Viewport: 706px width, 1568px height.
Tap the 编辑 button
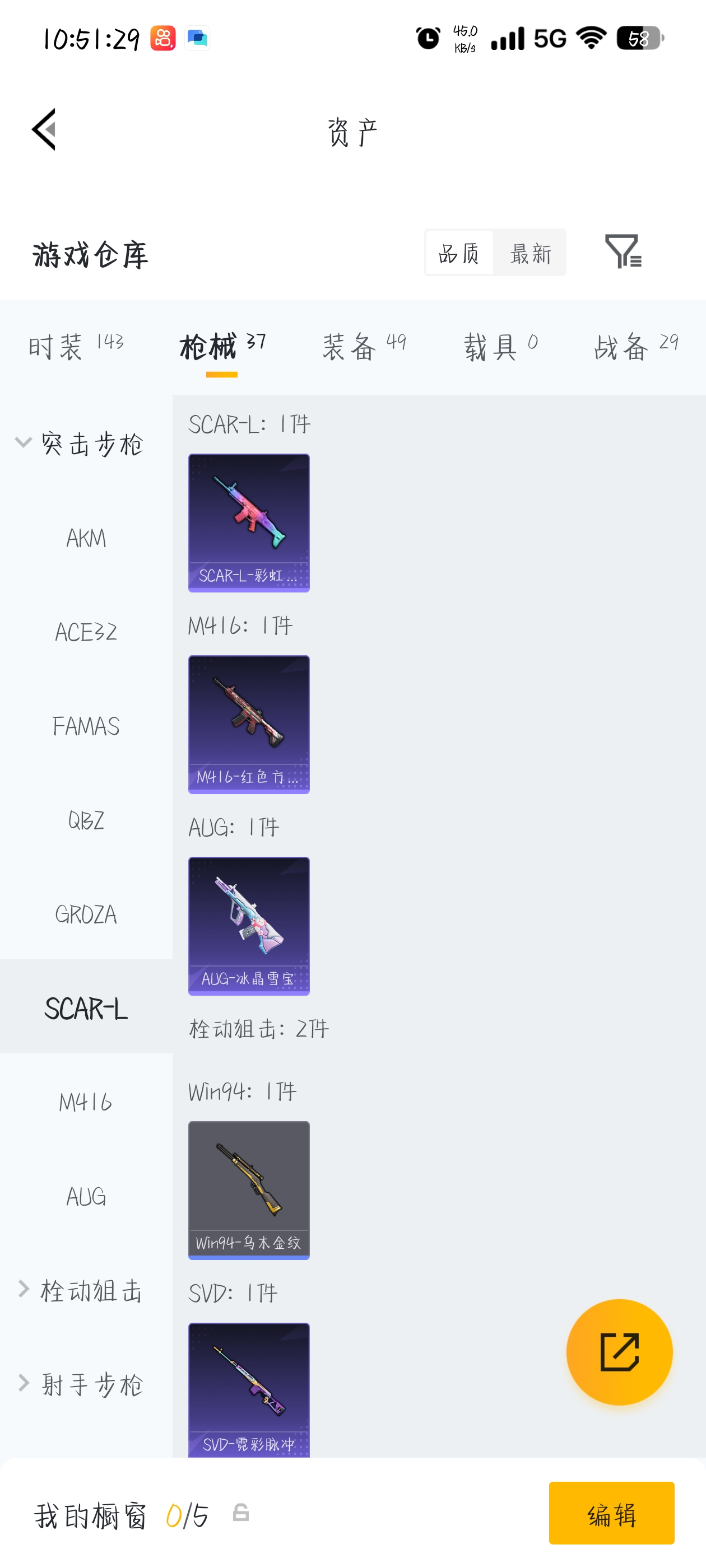point(611,1513)
